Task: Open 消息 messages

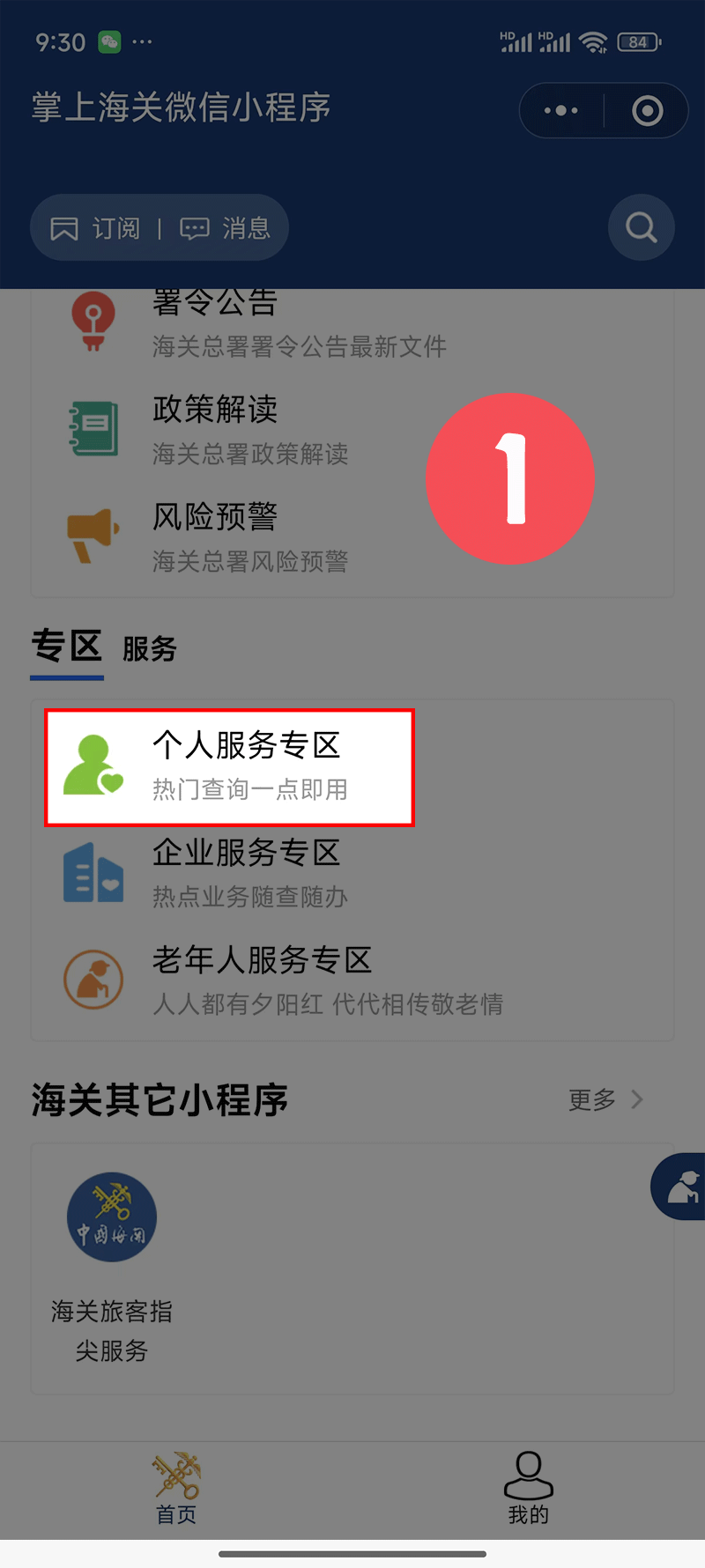Action: click(x=226, y=229)
